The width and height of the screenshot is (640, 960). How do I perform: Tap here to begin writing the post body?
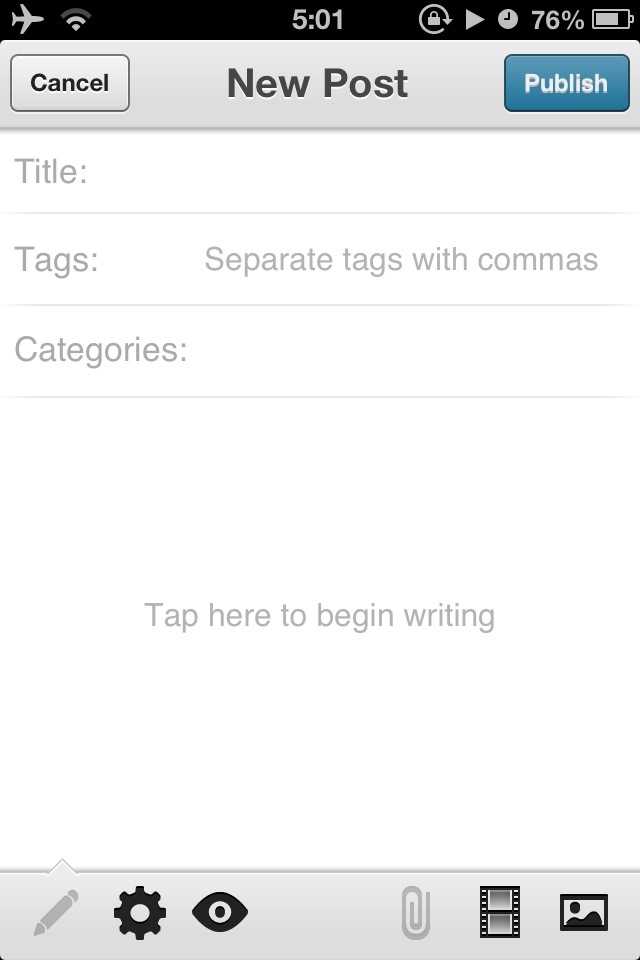click(320, 615)
